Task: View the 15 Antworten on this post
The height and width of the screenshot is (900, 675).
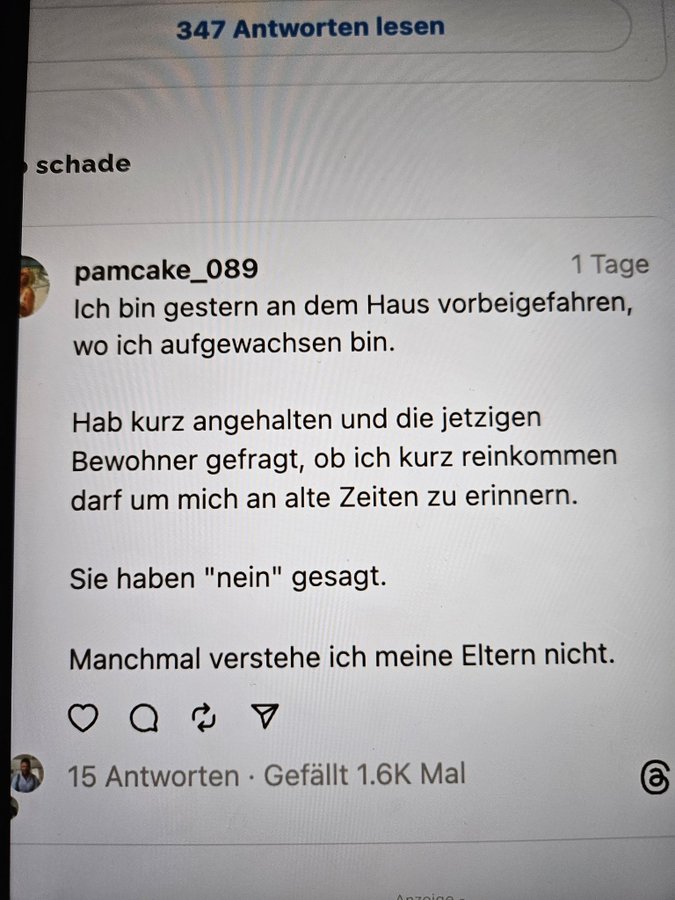Action: (153, 775)
